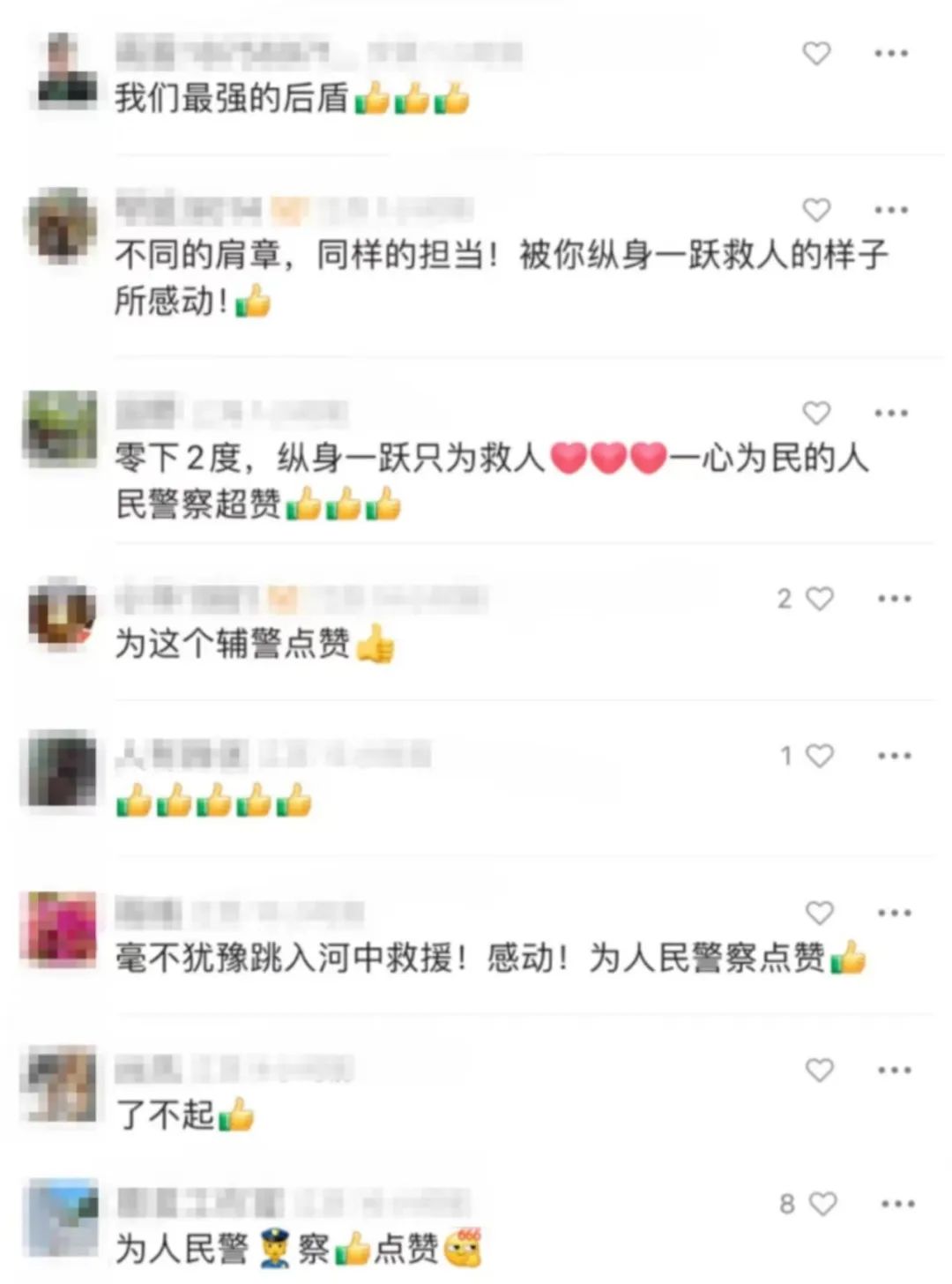Screen dimensions: 952x1284
Task: Like the comment '了不起'
Action: click(x=820, y=1070)
